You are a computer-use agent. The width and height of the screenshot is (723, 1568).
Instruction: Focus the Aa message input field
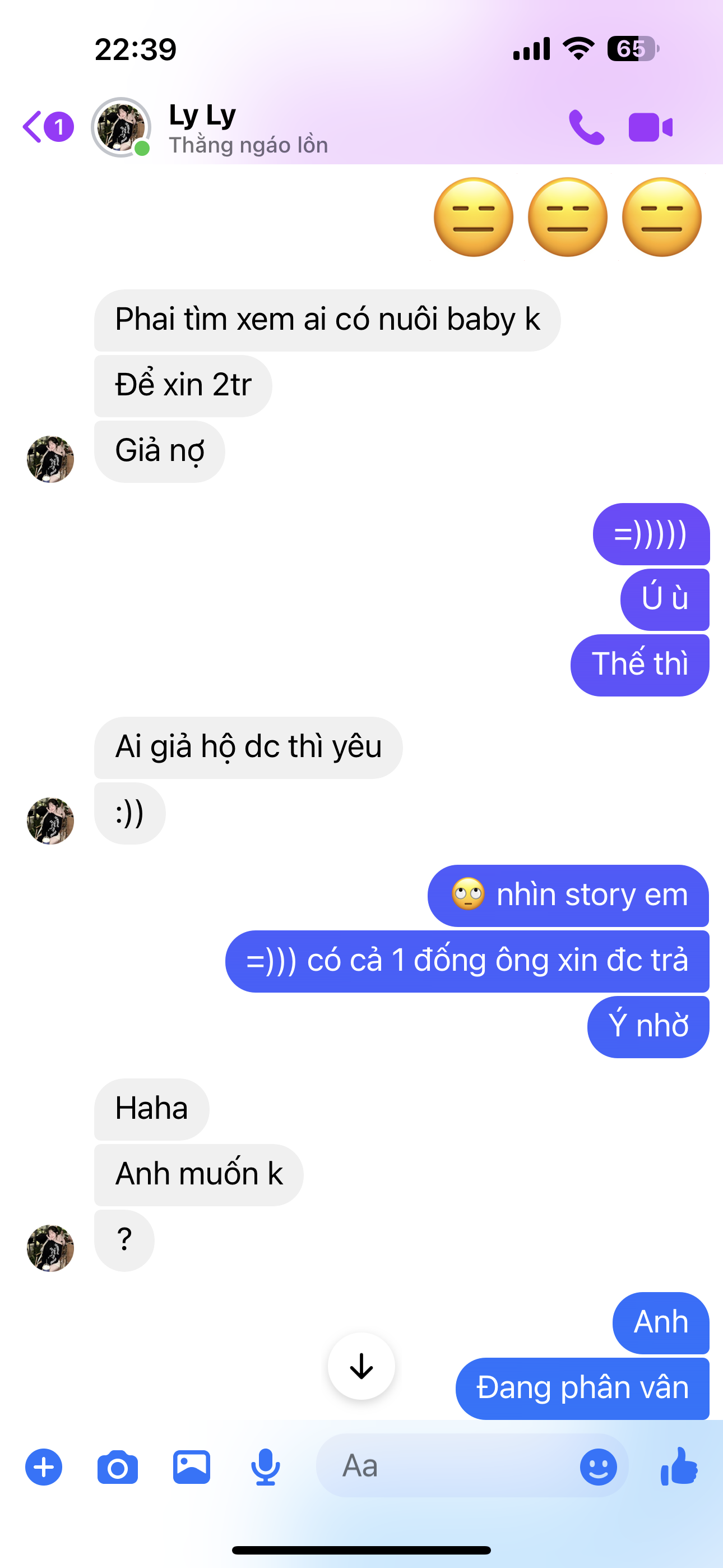click(444, 1466)
